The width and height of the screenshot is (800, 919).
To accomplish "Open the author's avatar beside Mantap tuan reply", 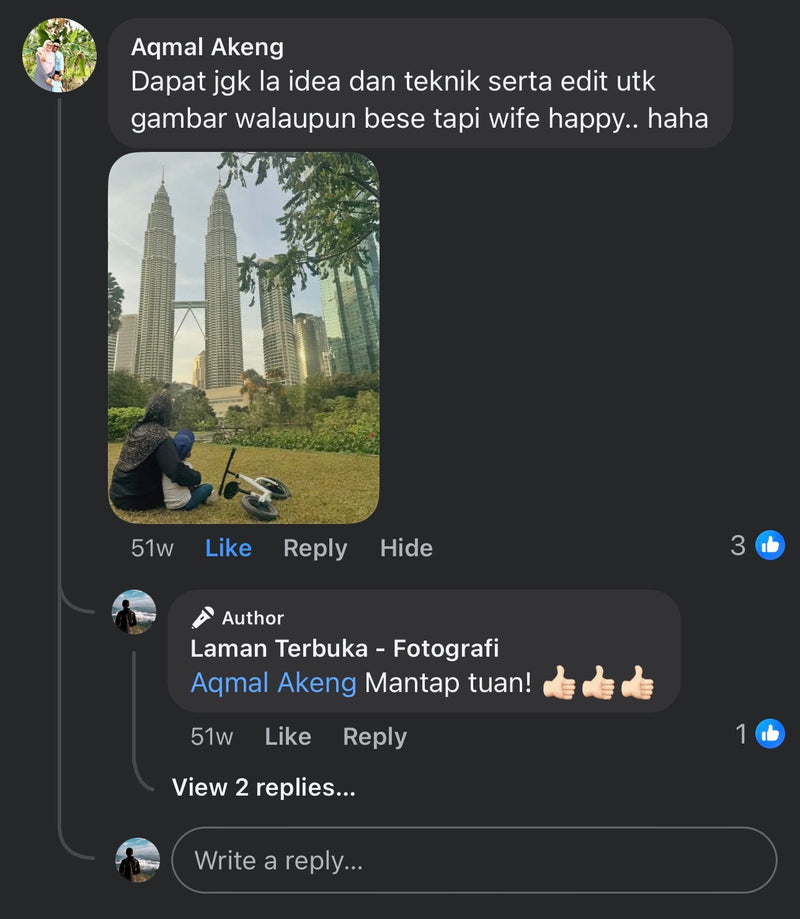I will (134, 612).
